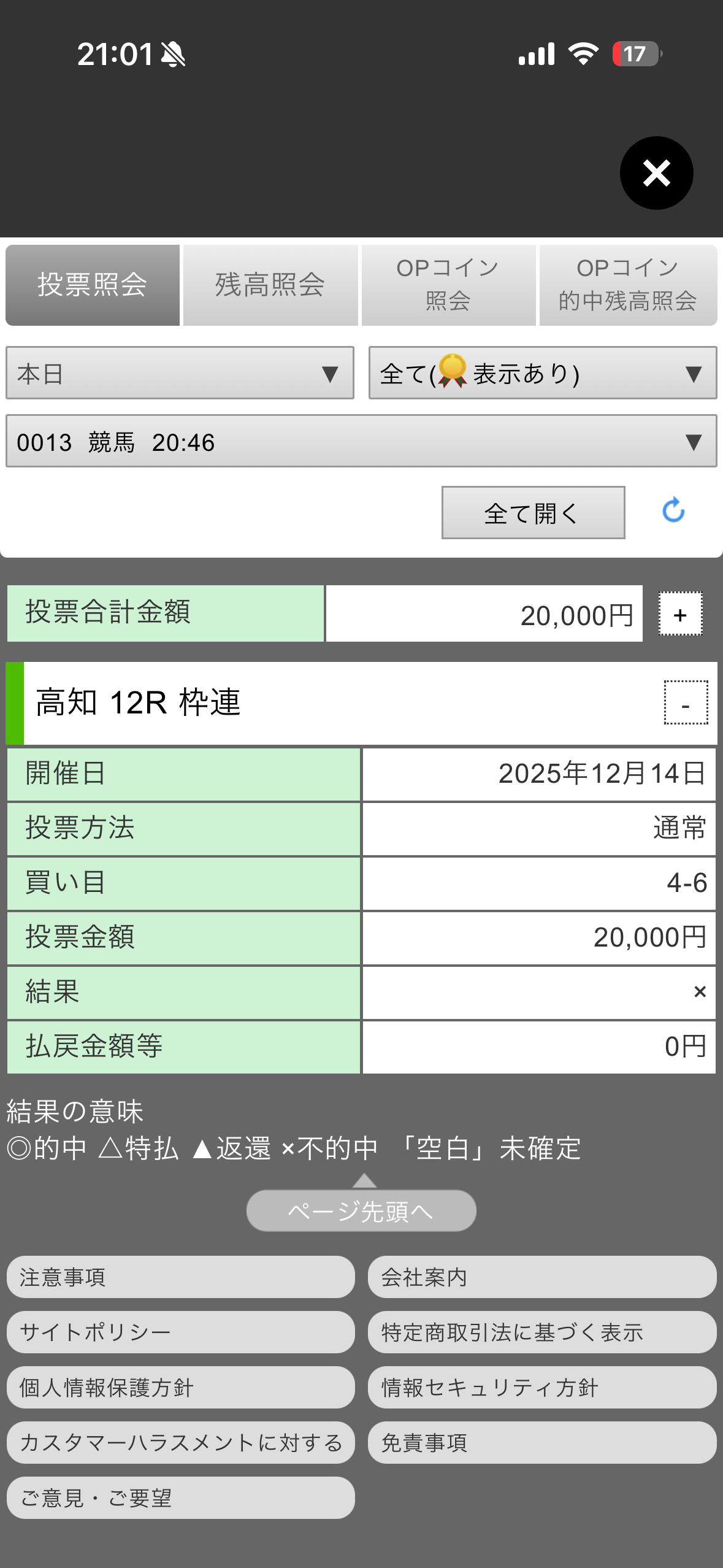Collapse the 高知 12R 枠連 details
Screen dimensions: 723x1568
coord(686,703)
